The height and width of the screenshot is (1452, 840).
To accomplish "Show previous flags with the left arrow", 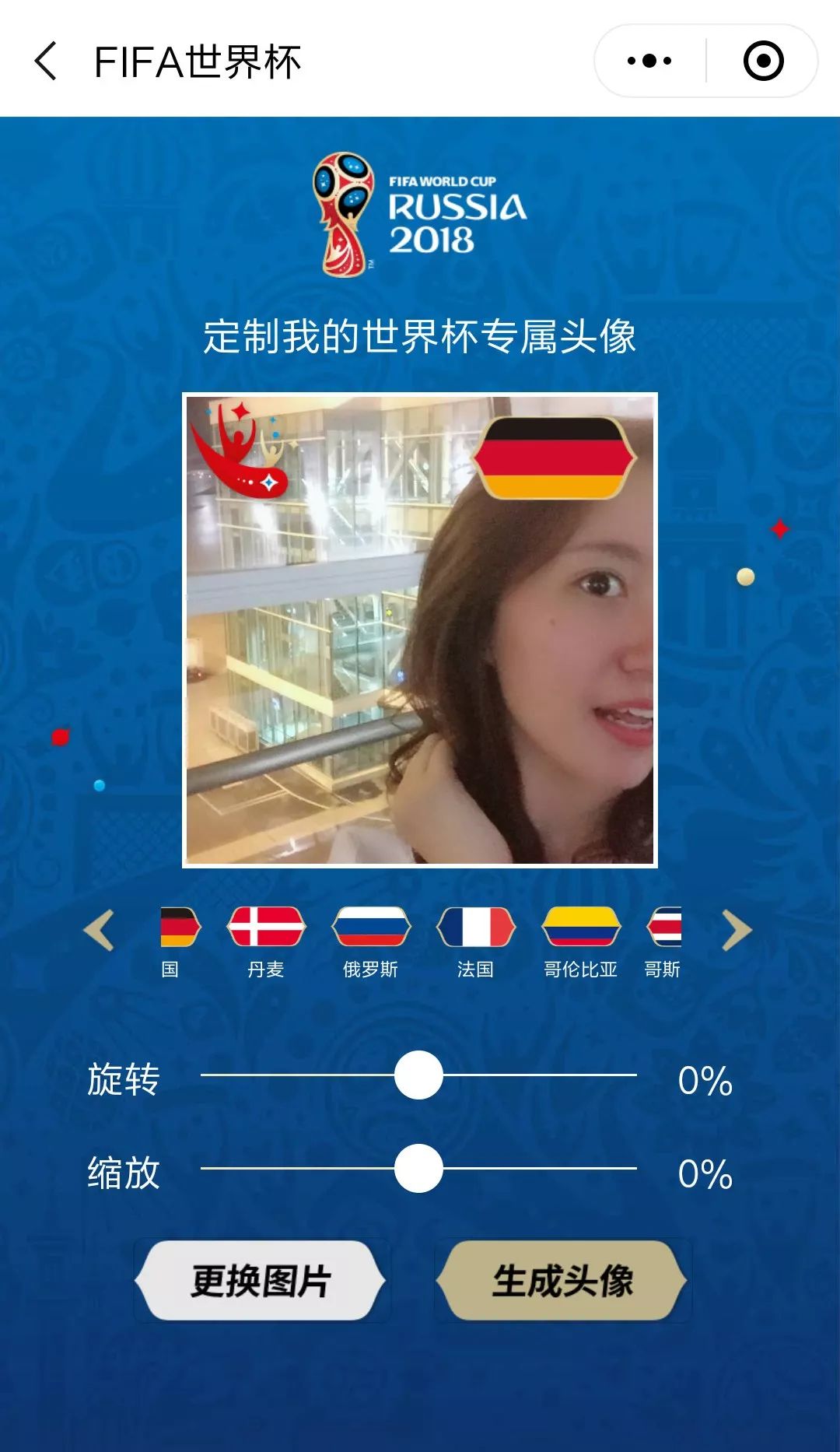I will (100, 930).
